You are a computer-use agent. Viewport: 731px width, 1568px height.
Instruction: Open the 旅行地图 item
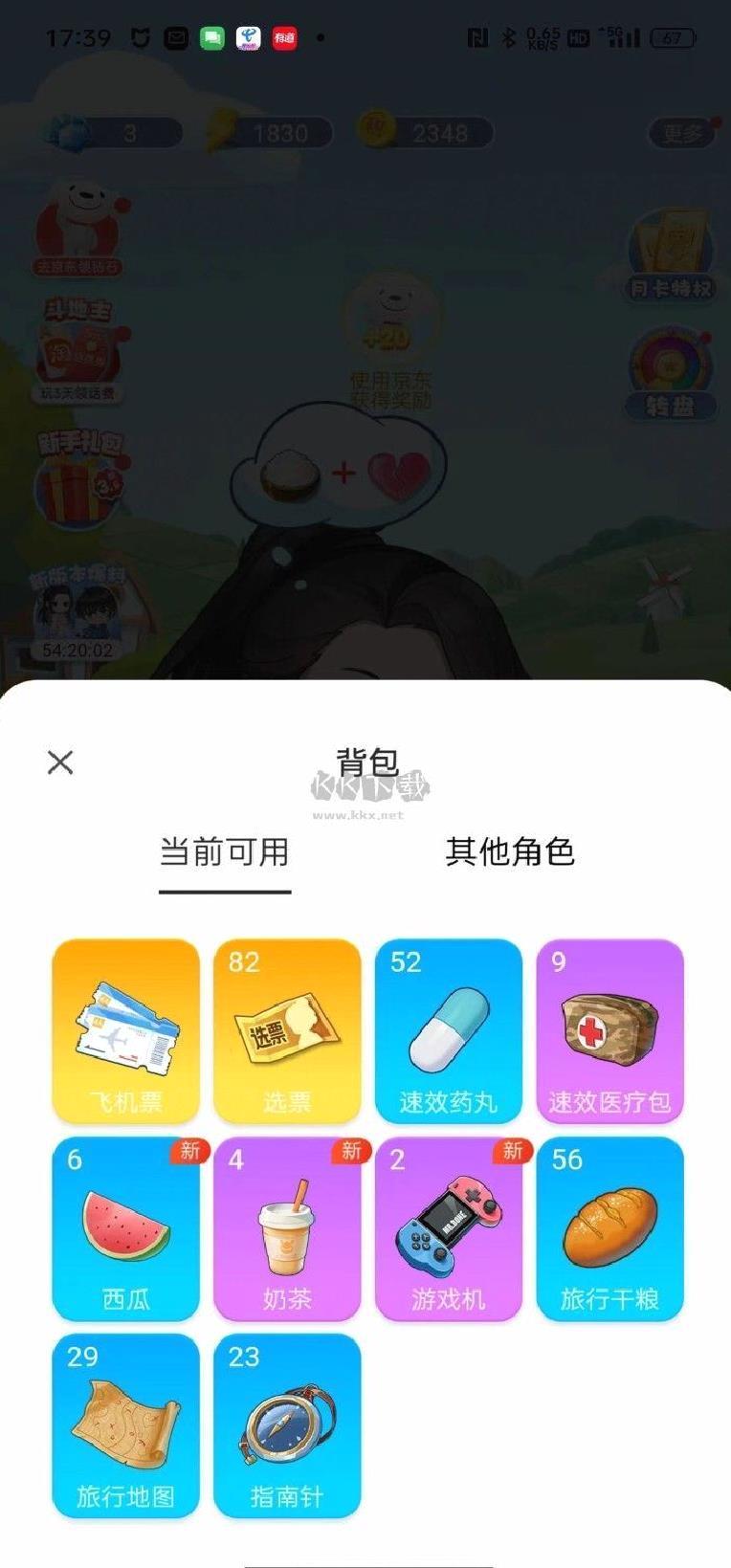(126, 1425)
